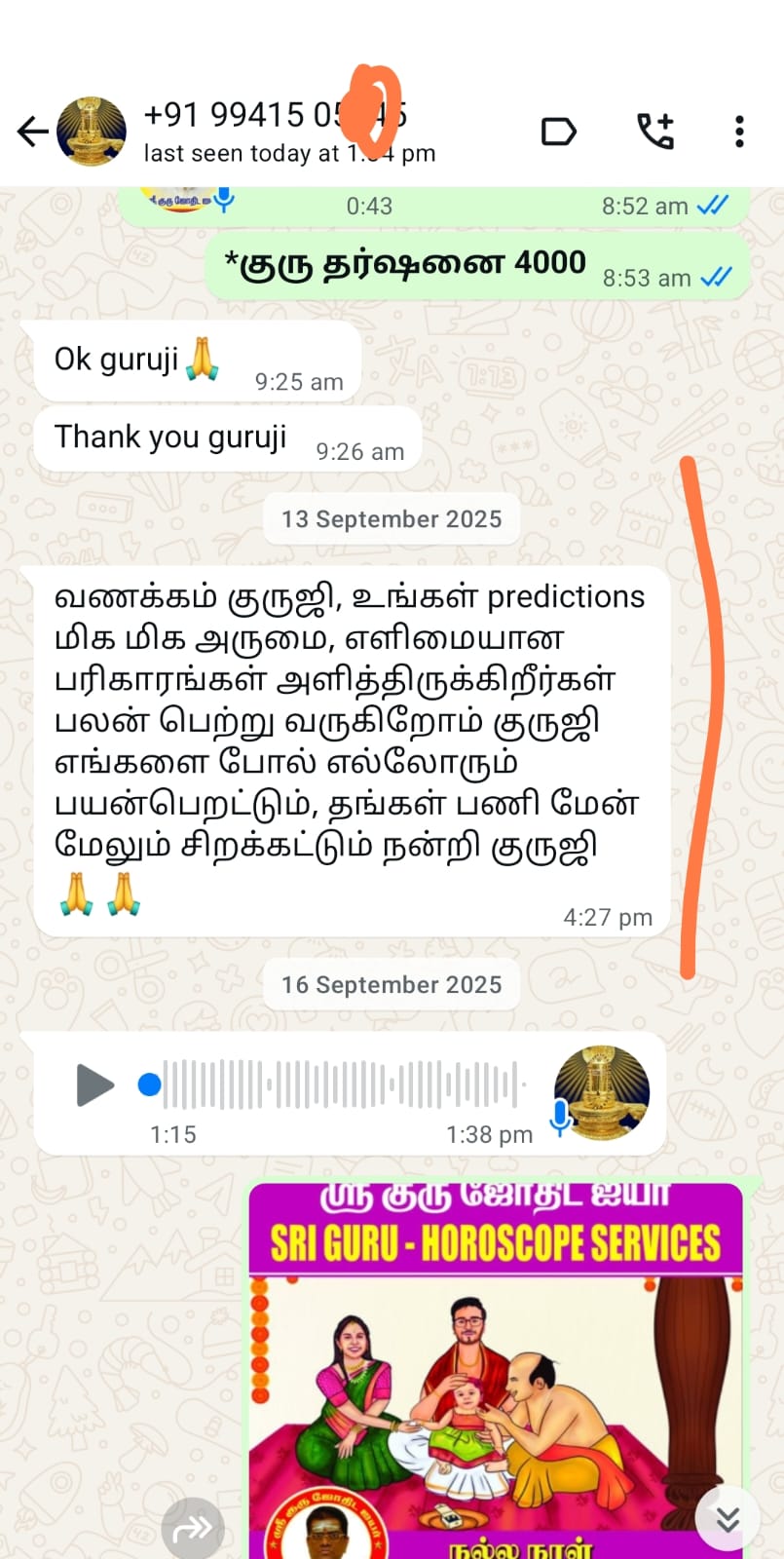Open the label tag icon
The width and height of the screenshot is (784, 1559).
point(558,132)
